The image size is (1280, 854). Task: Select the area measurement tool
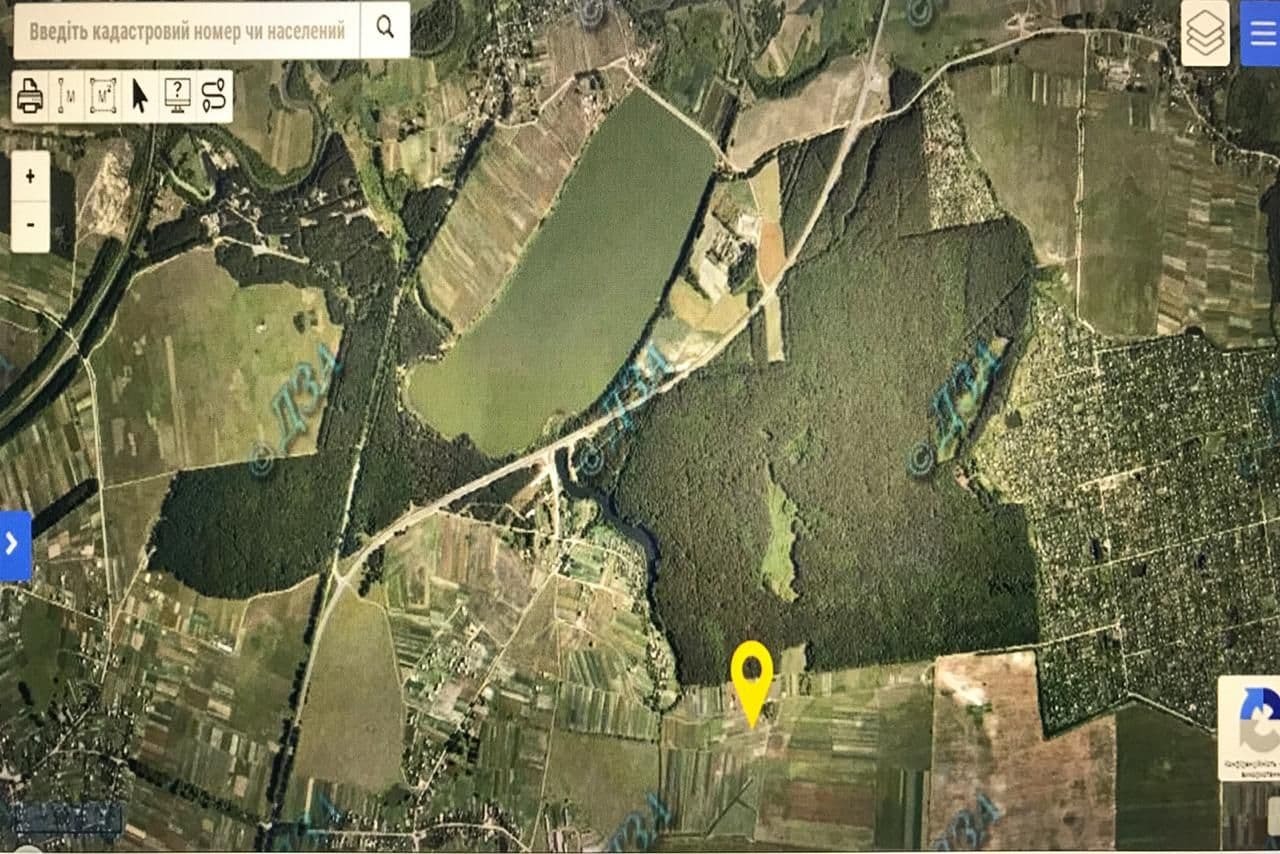104,96
